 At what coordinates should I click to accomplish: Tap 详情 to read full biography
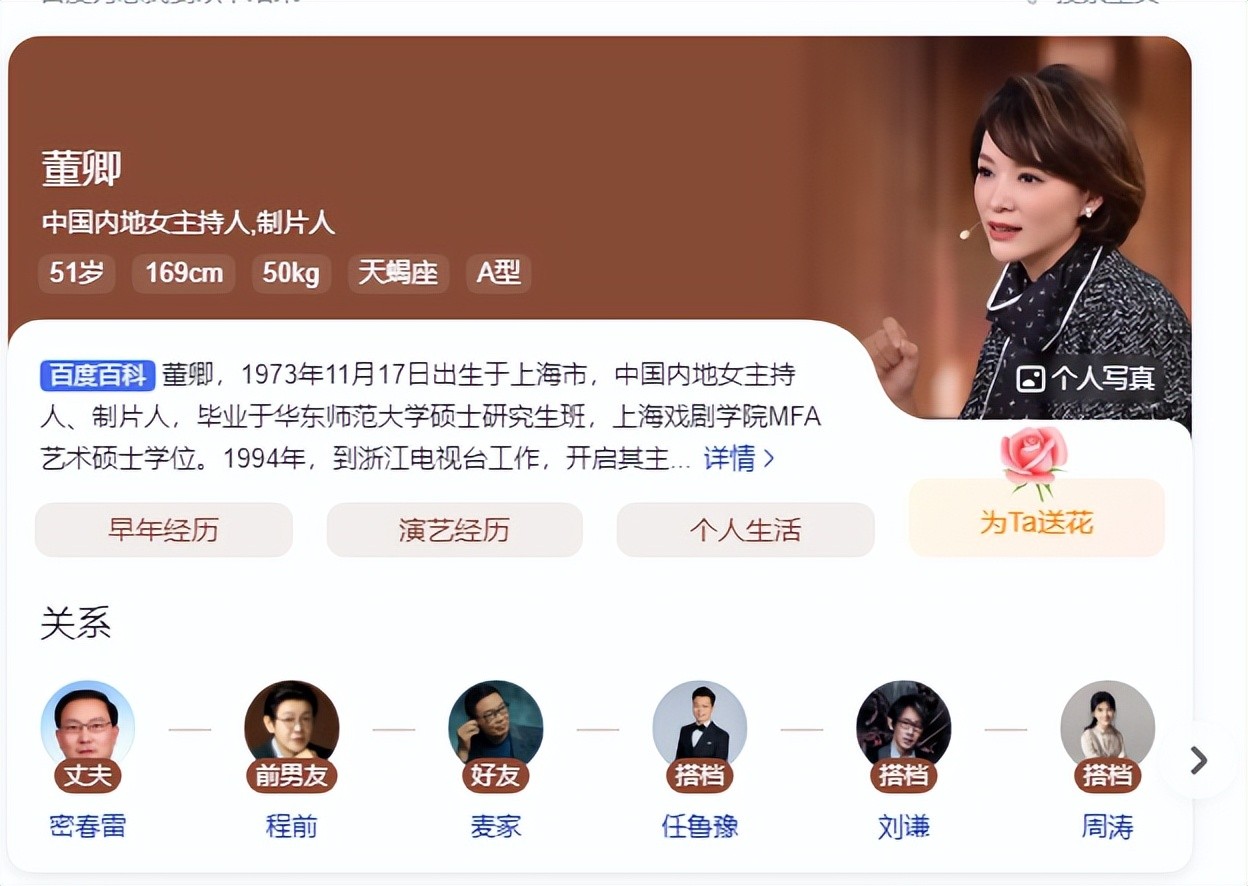739,458
